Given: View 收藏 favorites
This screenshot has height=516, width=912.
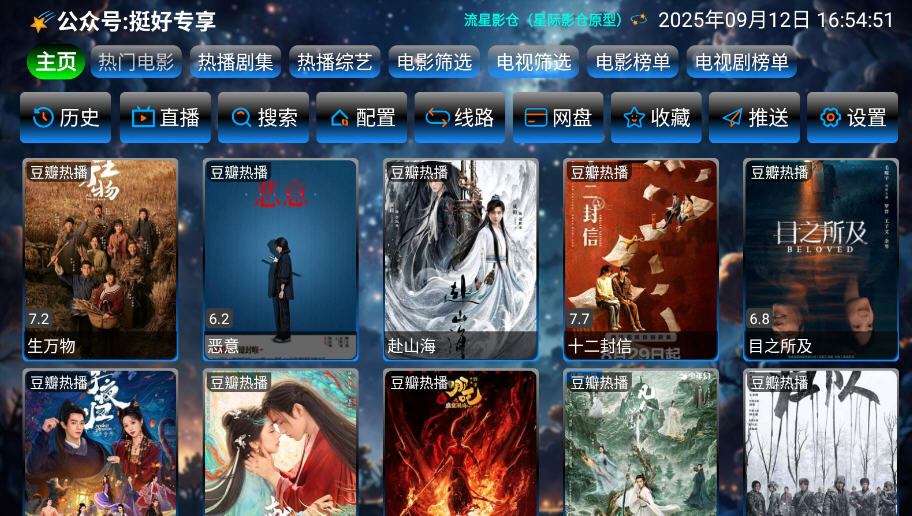Looking at the screenshot, I should (657, 118).
